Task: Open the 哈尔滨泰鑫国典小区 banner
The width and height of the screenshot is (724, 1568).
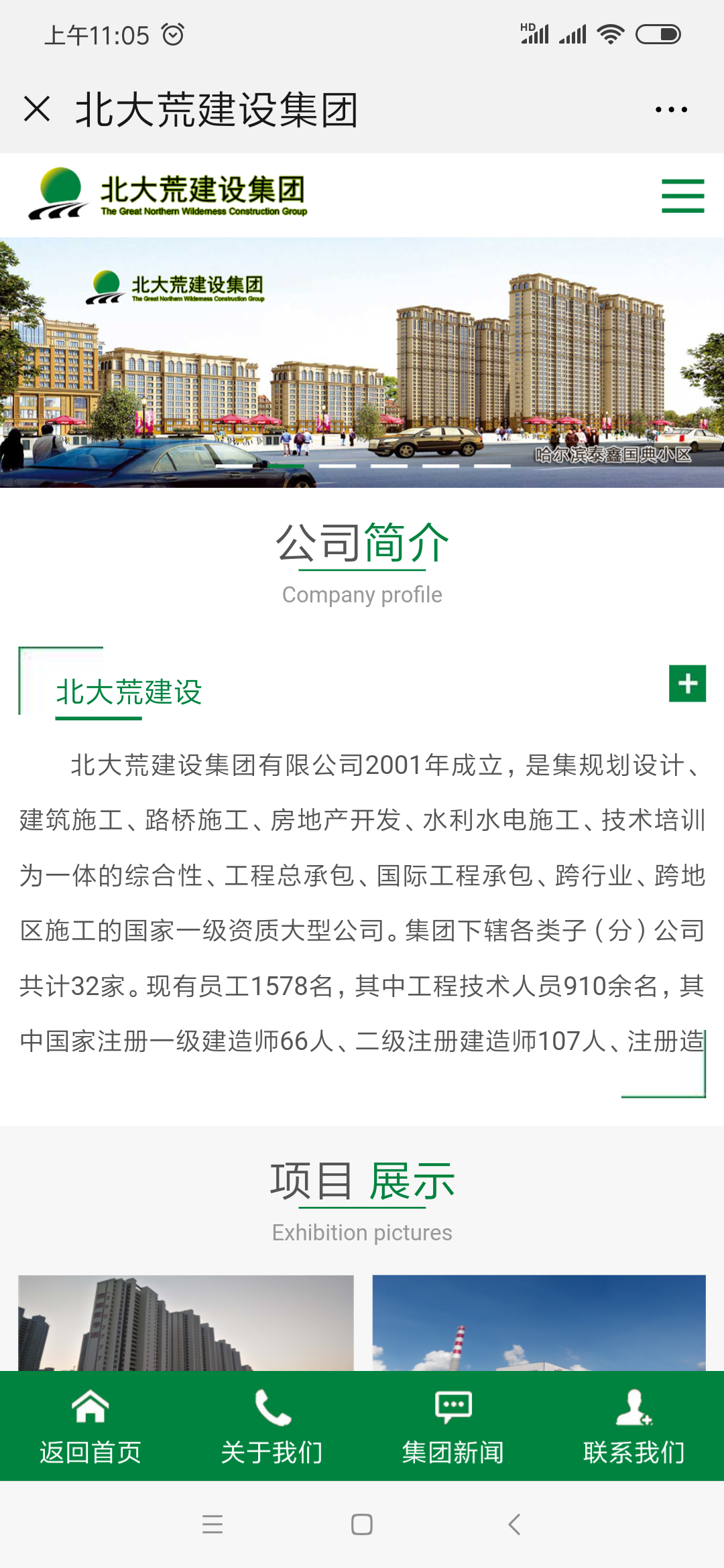Action: 362,362
